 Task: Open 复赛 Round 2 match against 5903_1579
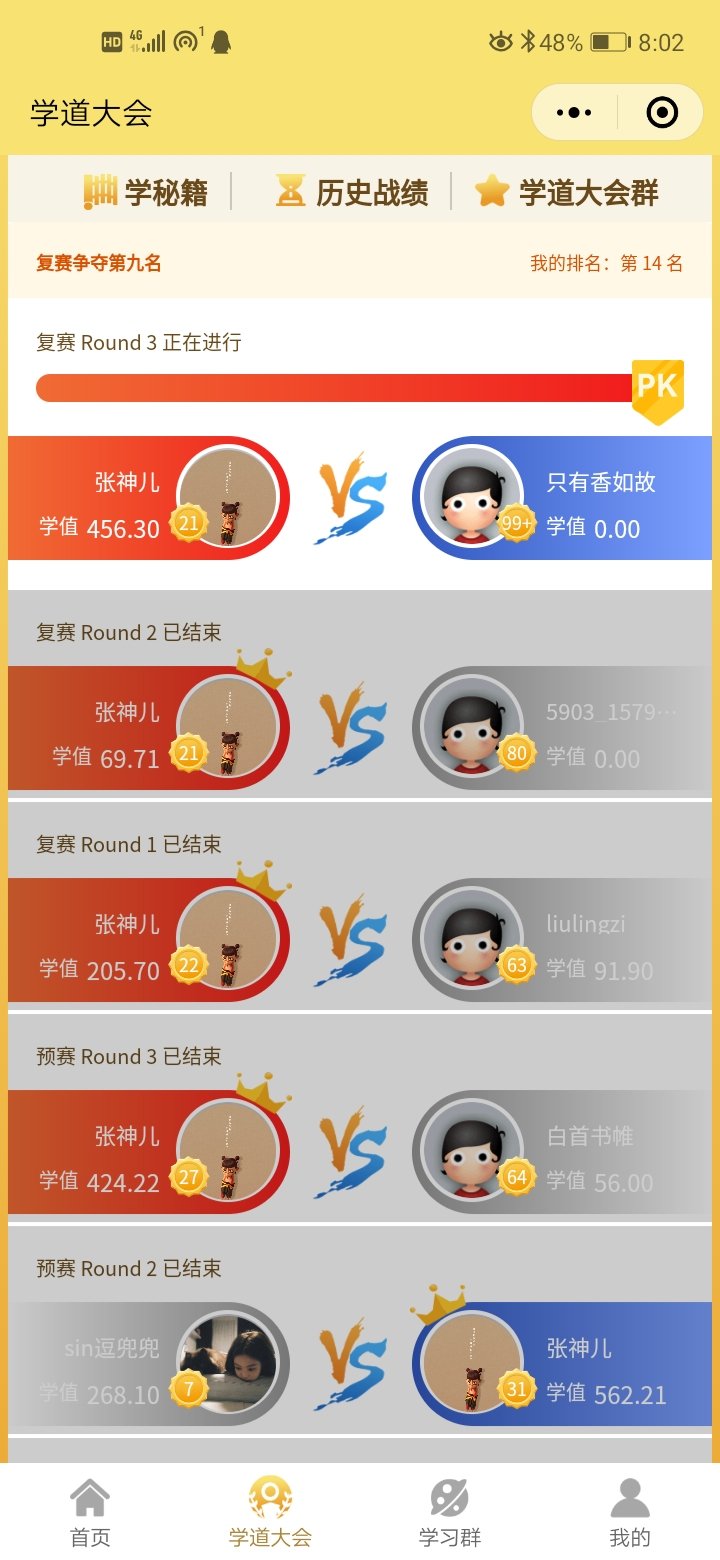360,728
